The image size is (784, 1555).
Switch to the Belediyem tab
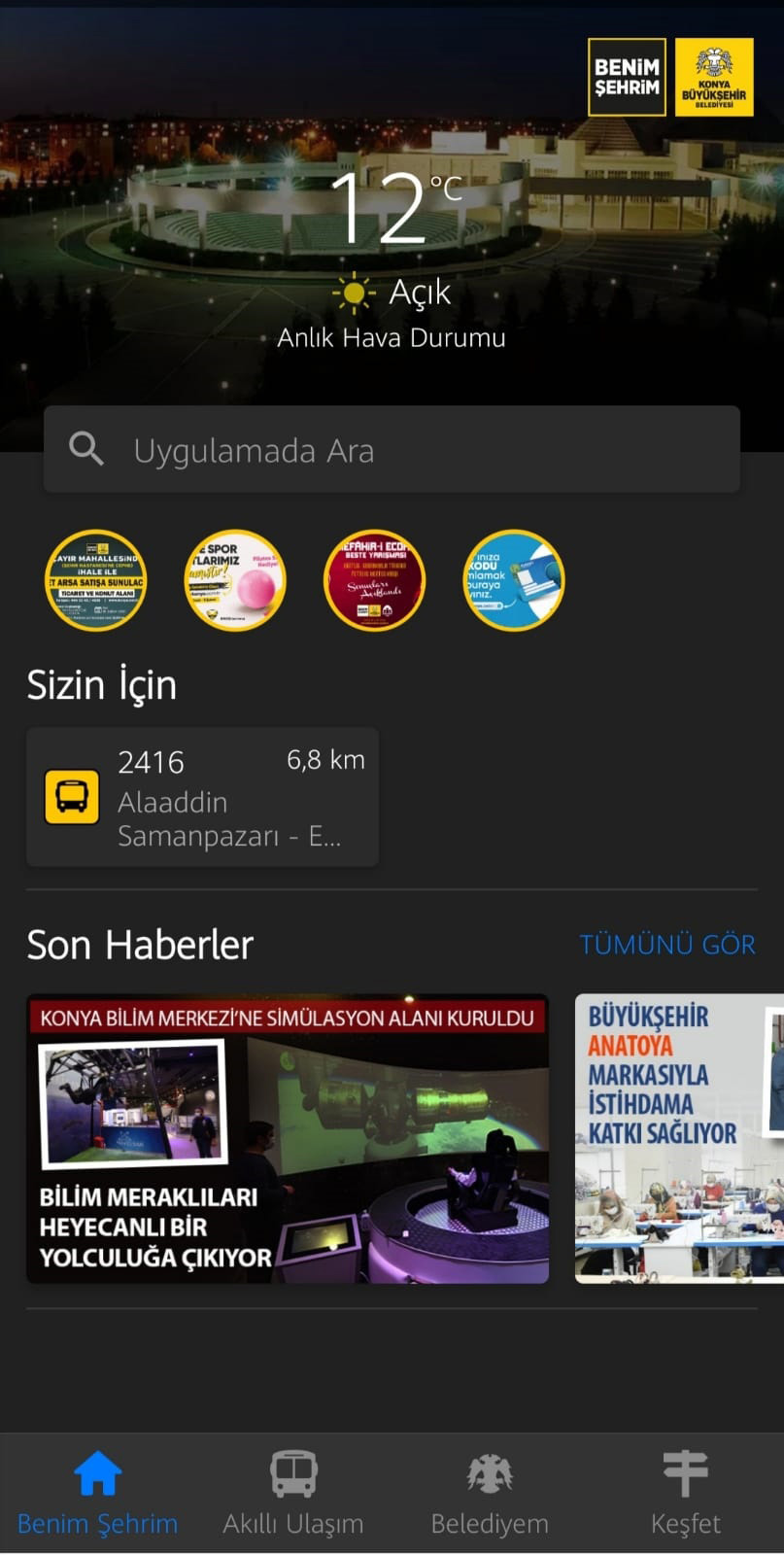click(489, 1492)
